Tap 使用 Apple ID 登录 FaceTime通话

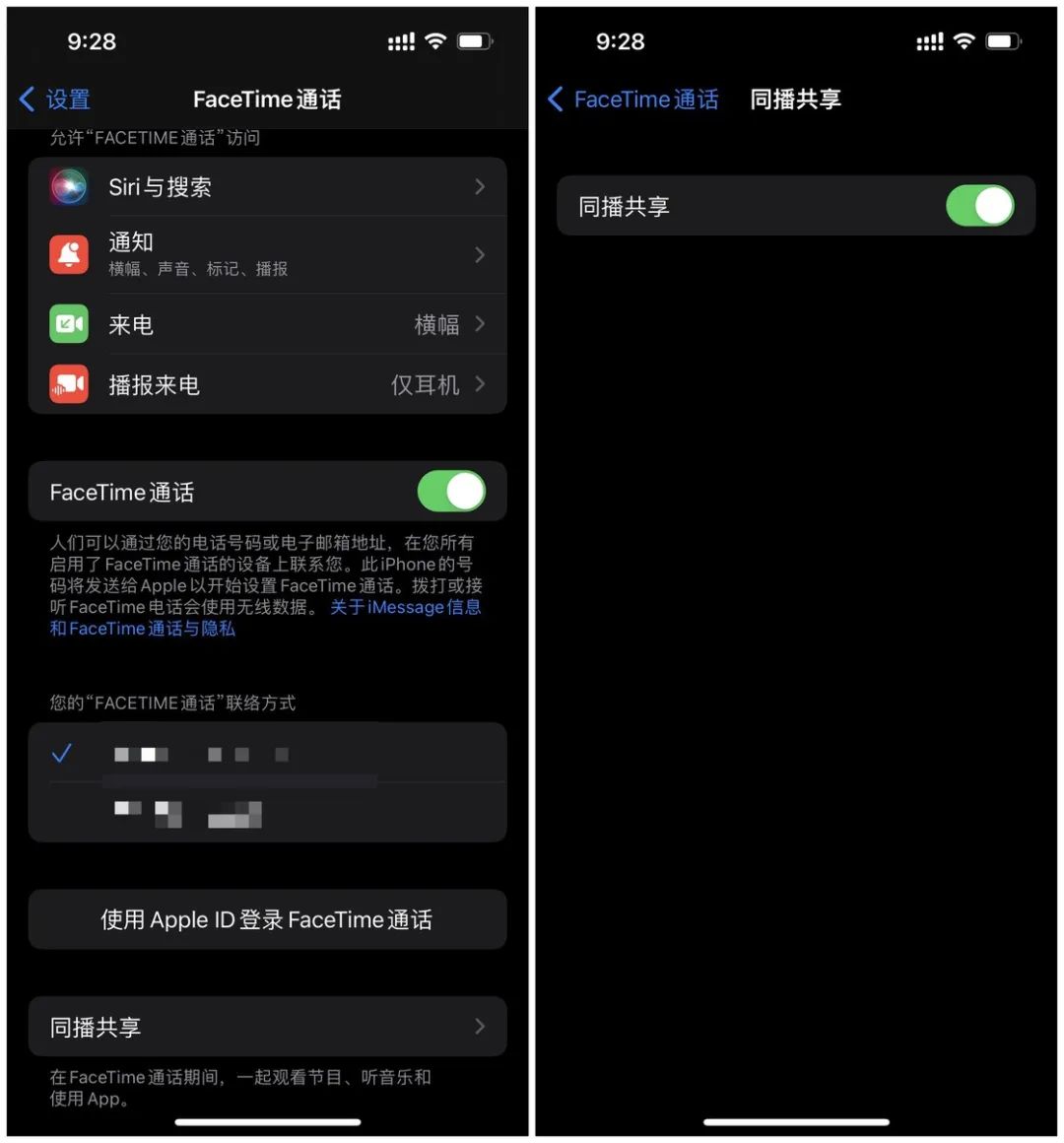[x=267, y=920]
